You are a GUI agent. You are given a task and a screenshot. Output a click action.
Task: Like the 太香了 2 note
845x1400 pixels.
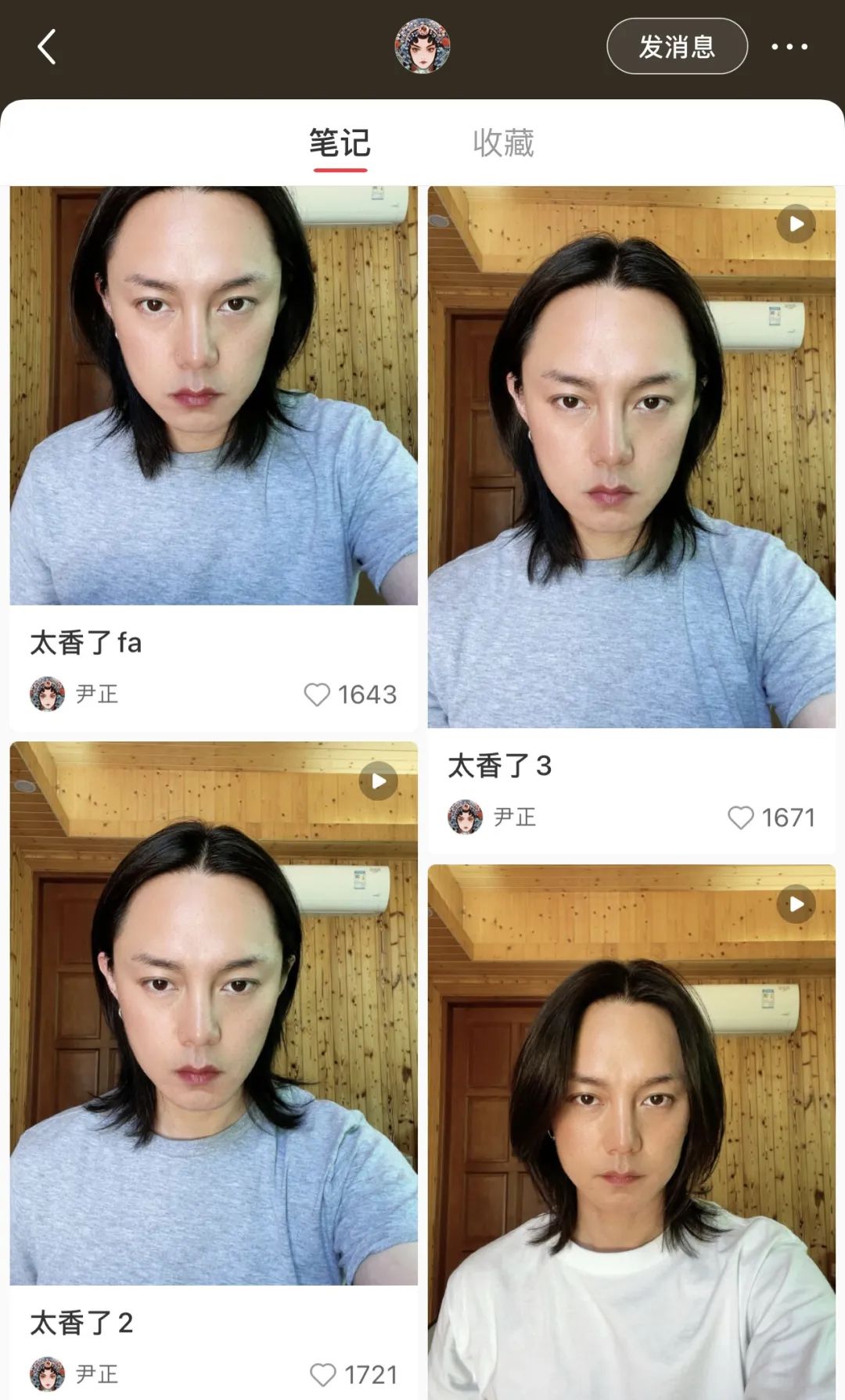(322, 1374)
